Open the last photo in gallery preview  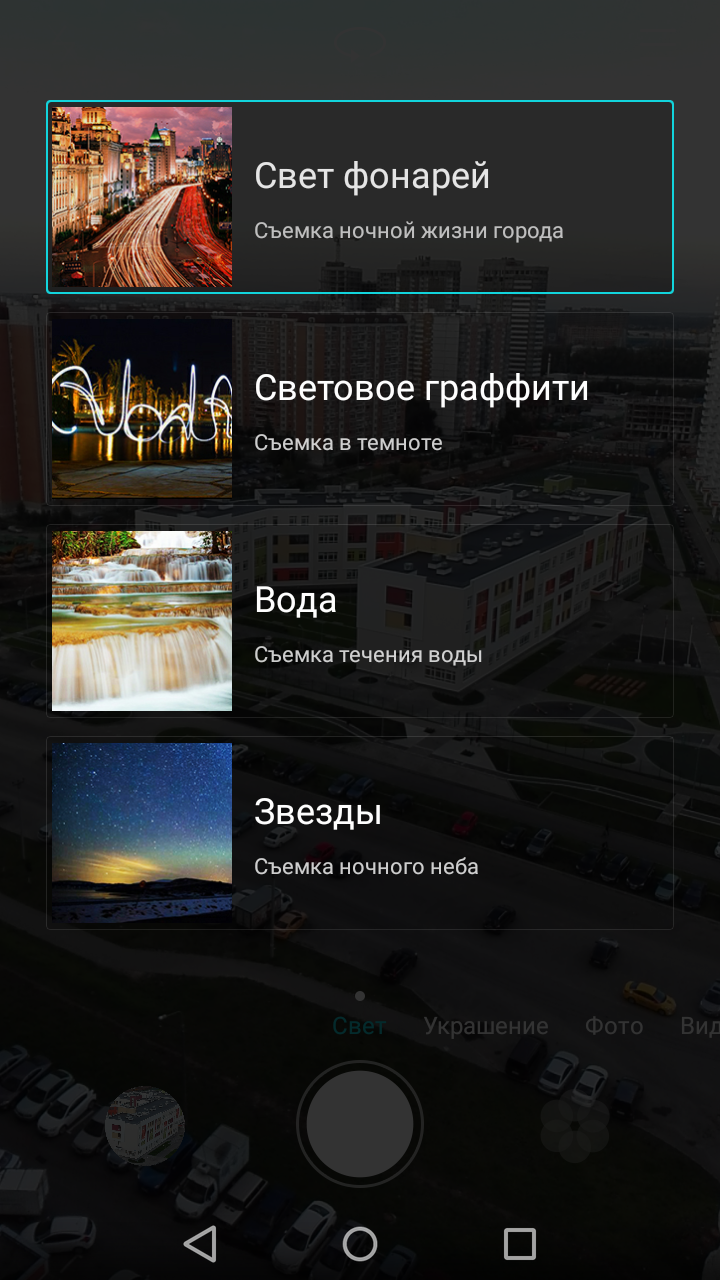click(145, 1125)
